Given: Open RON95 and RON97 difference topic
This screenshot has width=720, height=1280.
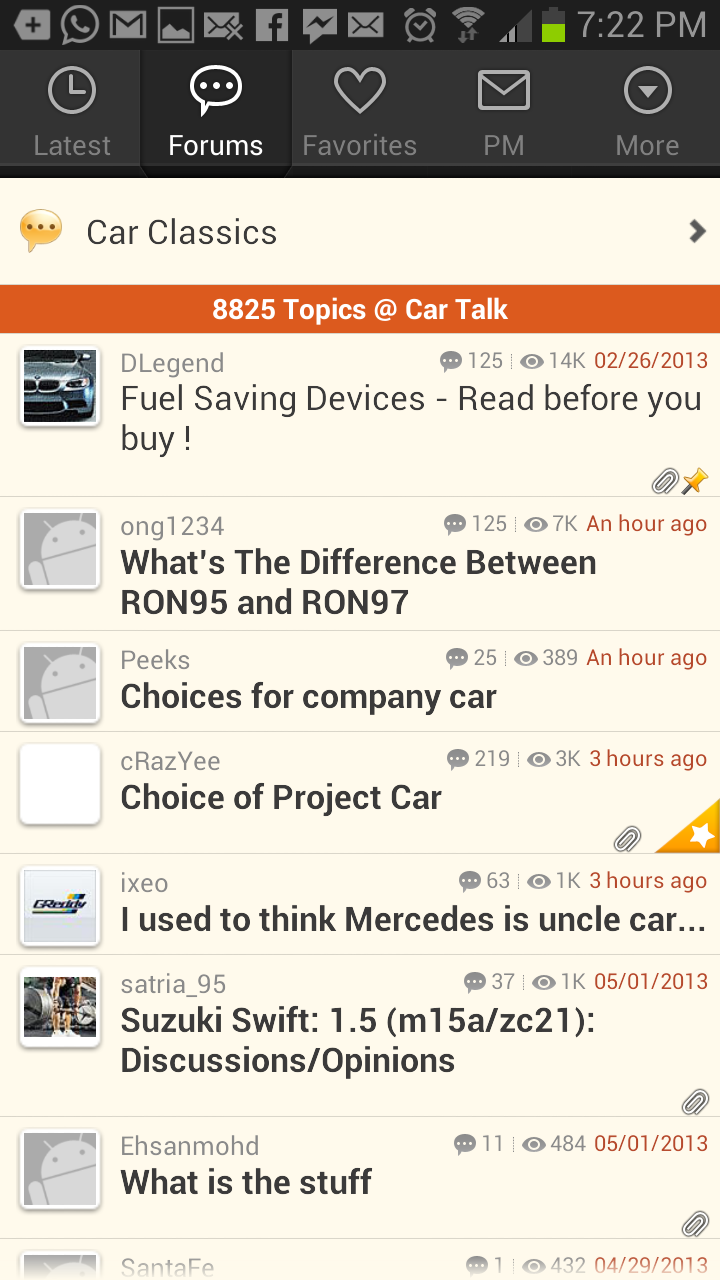Looking at the screenshot, I should 360,564.
